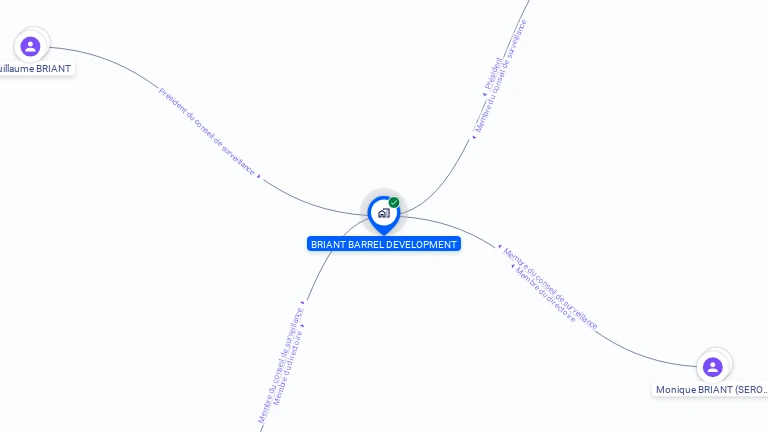The image size is (768, 432).
Task: Select the Monique BRIANT person node
Action: pyautogui.click(x=712, y=367)
